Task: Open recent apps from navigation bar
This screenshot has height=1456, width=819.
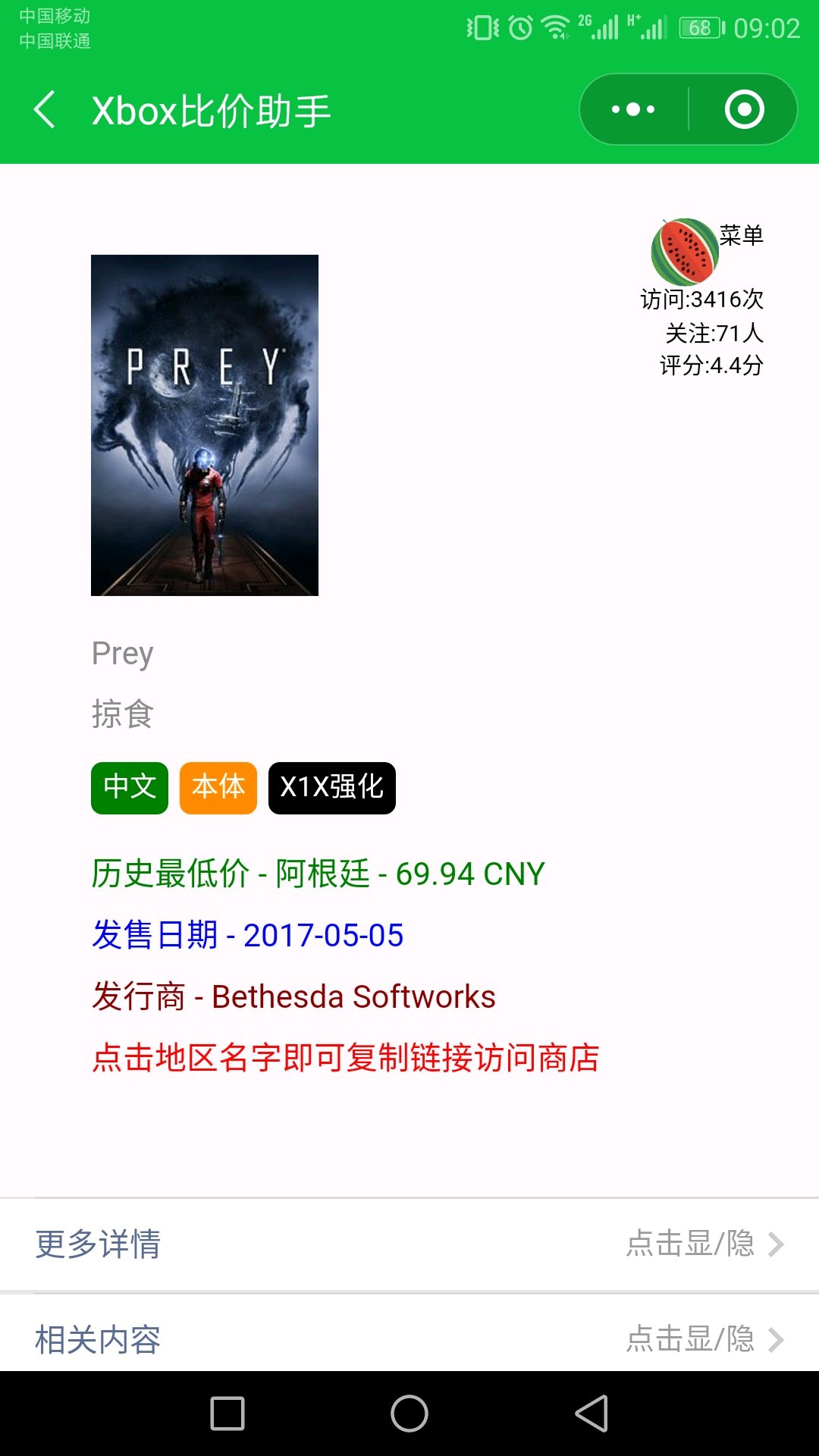Action: pos(227,1414)
